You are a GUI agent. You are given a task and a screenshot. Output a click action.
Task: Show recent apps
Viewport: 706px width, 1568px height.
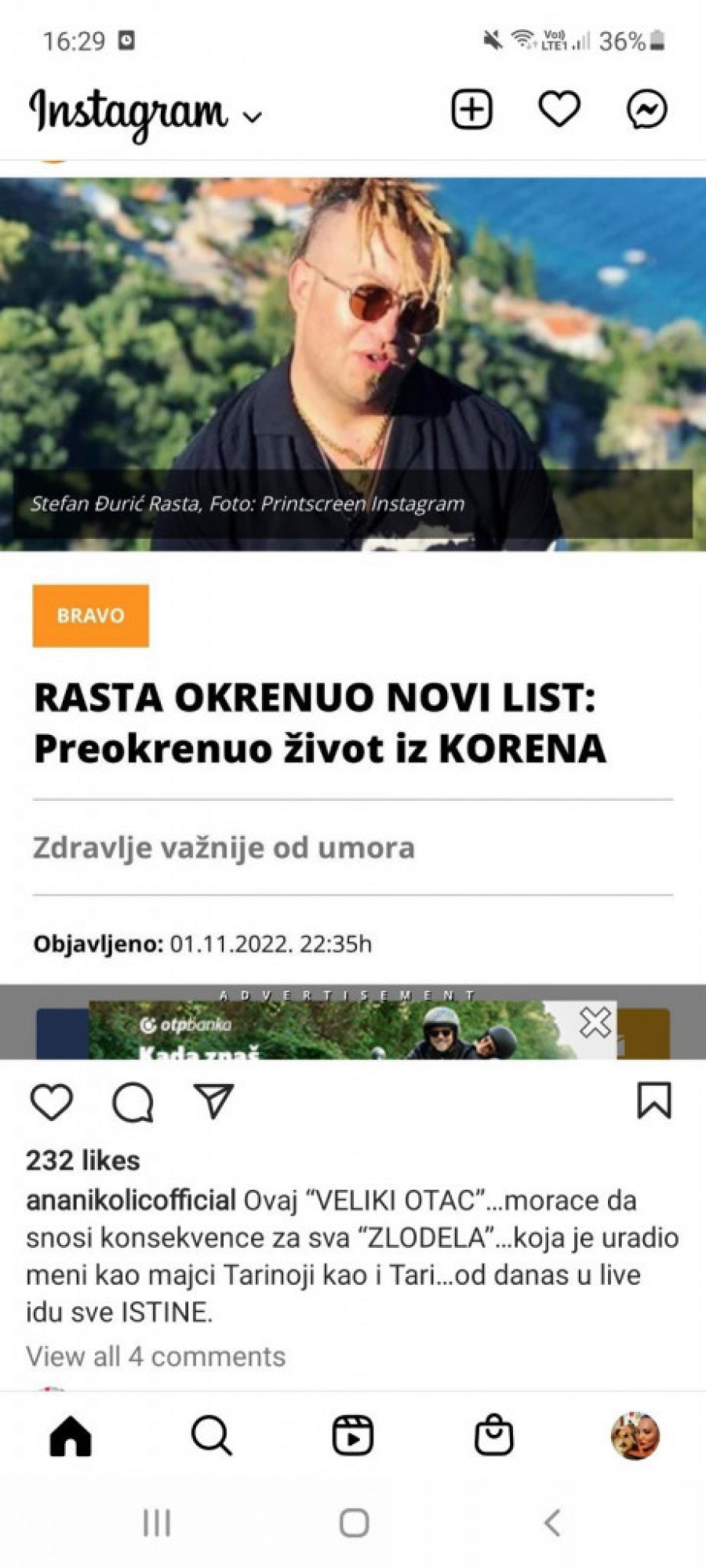[x=157, y=1523]
